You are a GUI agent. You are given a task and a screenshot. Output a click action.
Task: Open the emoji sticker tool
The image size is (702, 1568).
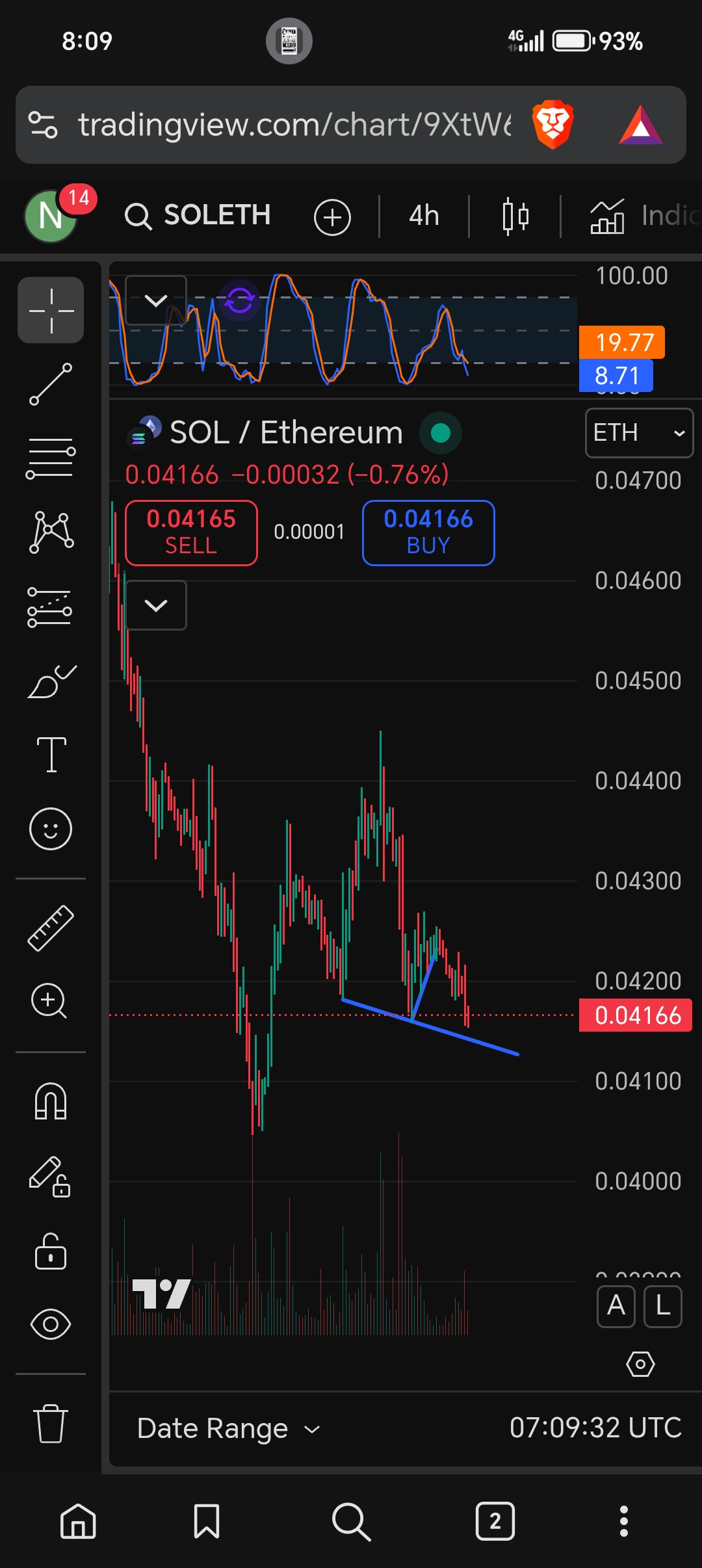click(x=51, y=829)
